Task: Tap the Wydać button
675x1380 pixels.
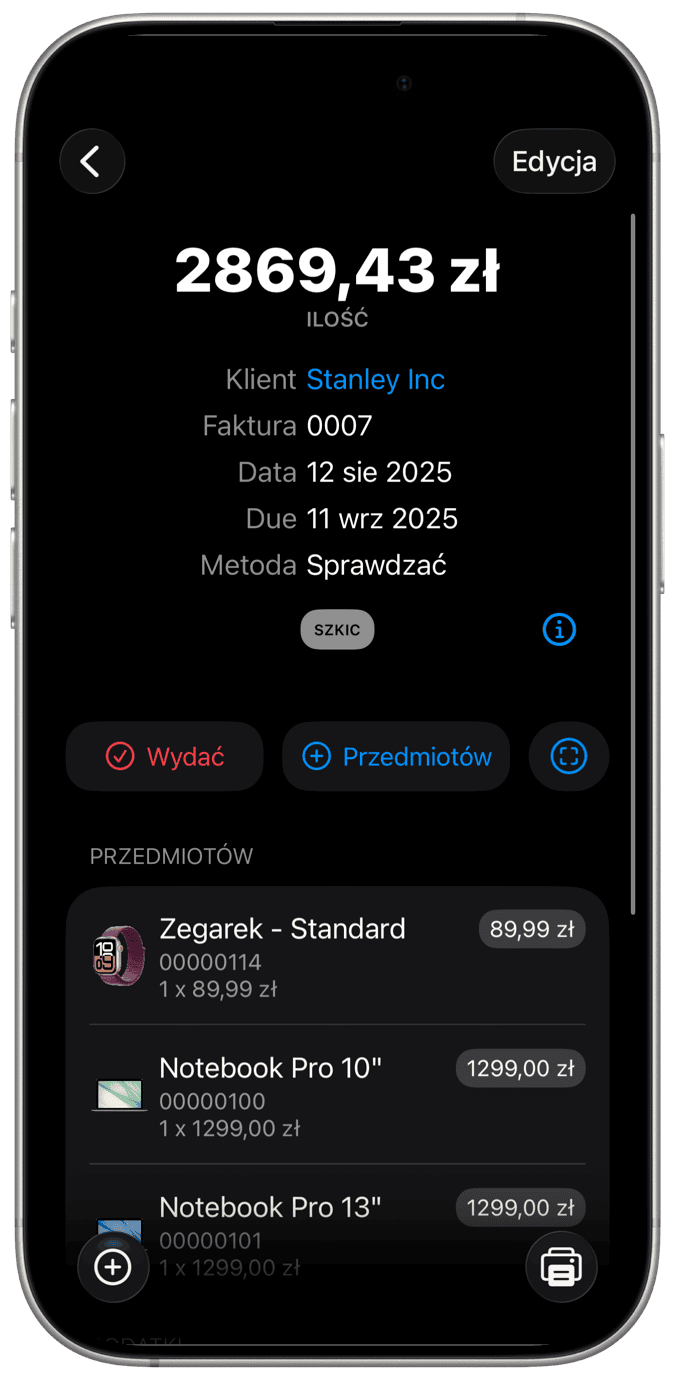Action: 165,757
